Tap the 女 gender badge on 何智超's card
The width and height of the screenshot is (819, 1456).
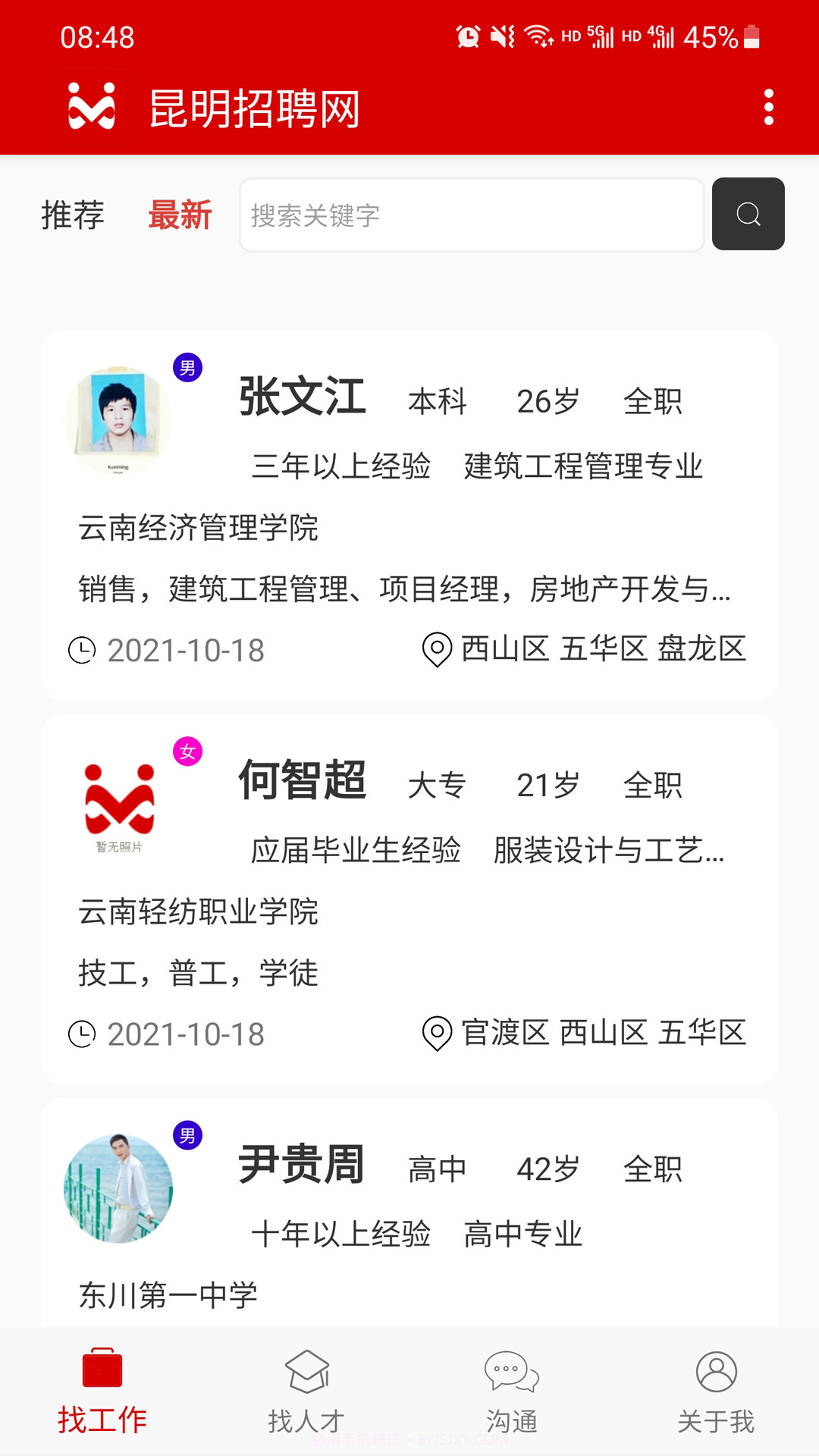pos(187,752)
